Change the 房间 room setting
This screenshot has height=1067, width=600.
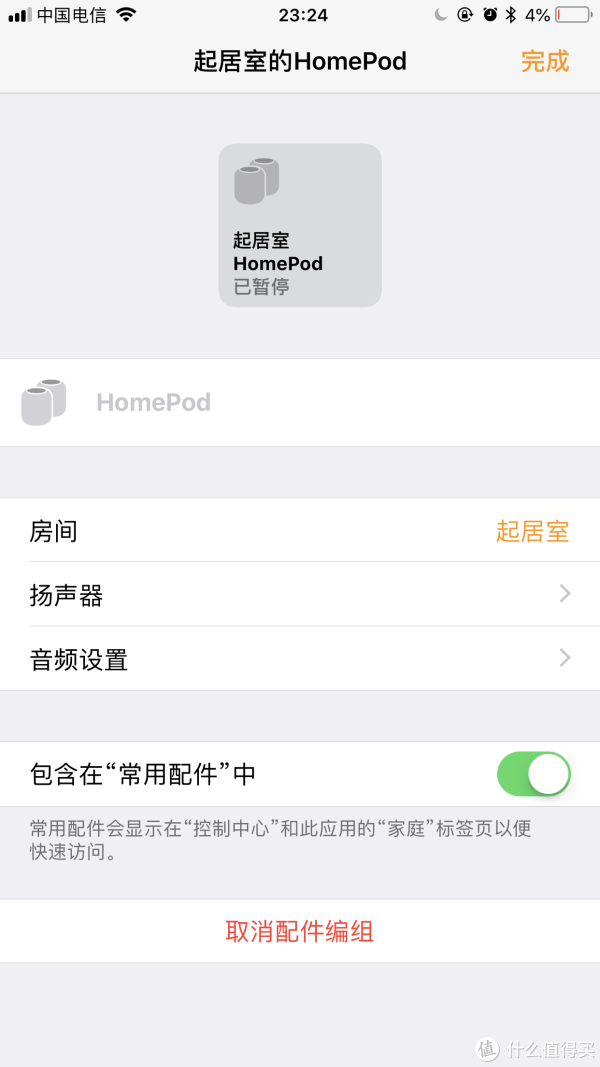click(x=300, y=530)
